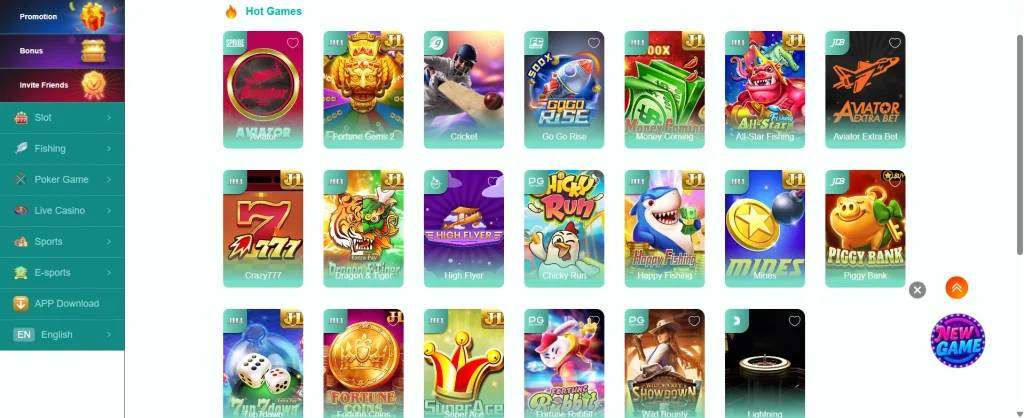Jump back to top with arrow button
Image resolution: width=1024 pixels, height=418 pixels.
coord(957,288)
